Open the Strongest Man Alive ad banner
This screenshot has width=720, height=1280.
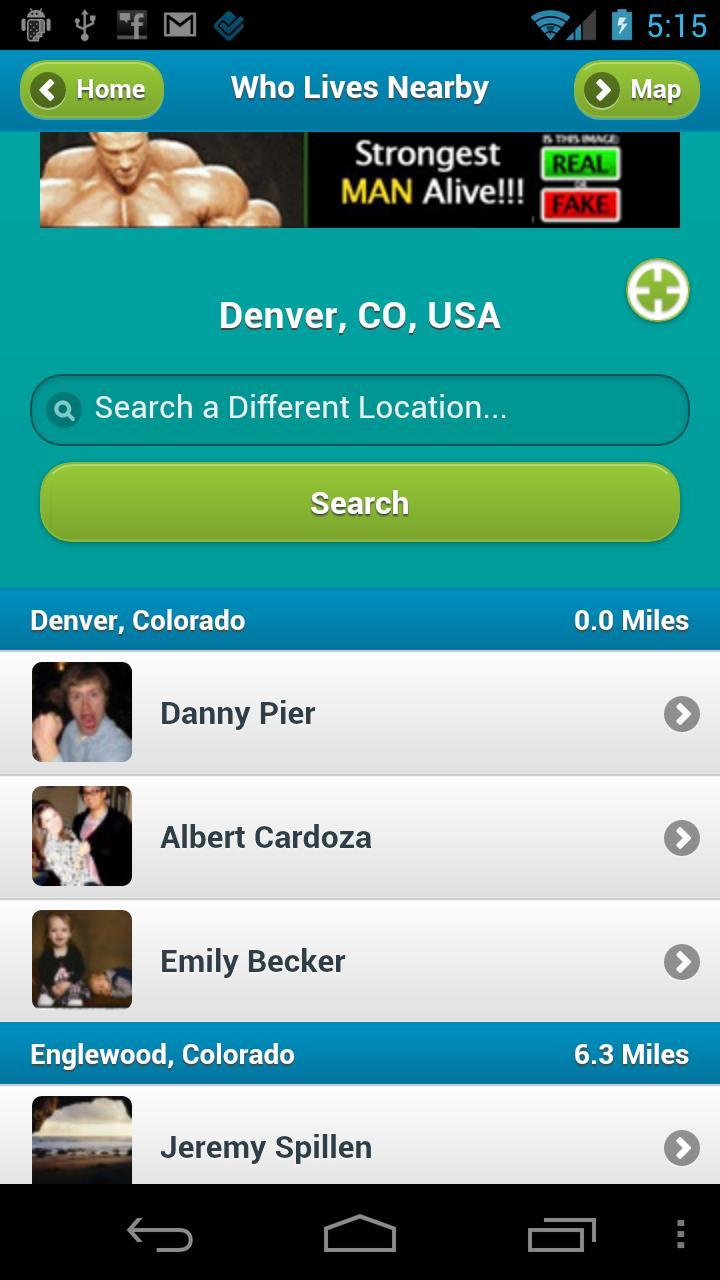pos(360,181)
